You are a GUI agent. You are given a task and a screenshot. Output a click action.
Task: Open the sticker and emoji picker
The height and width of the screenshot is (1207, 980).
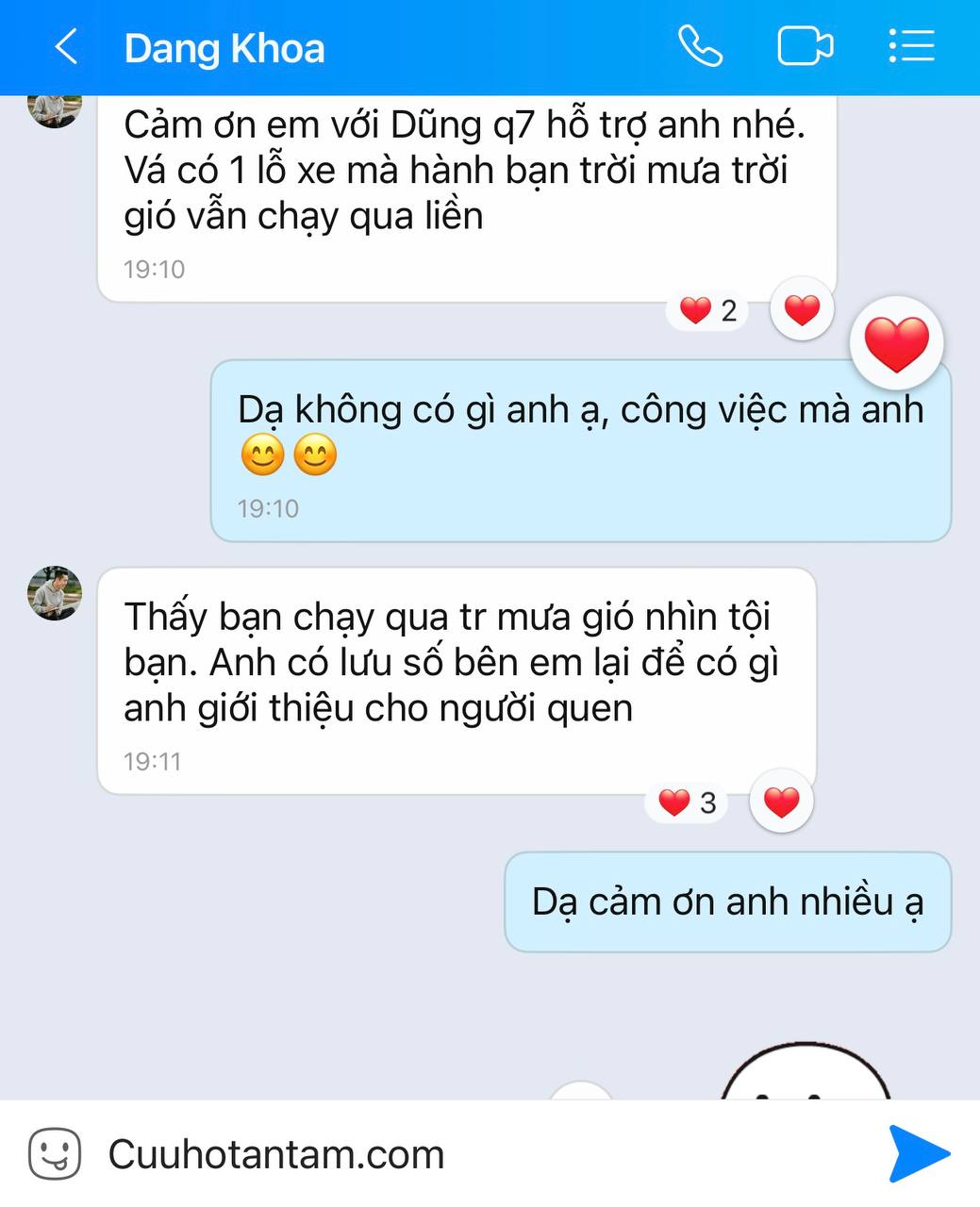(55, 1154)
